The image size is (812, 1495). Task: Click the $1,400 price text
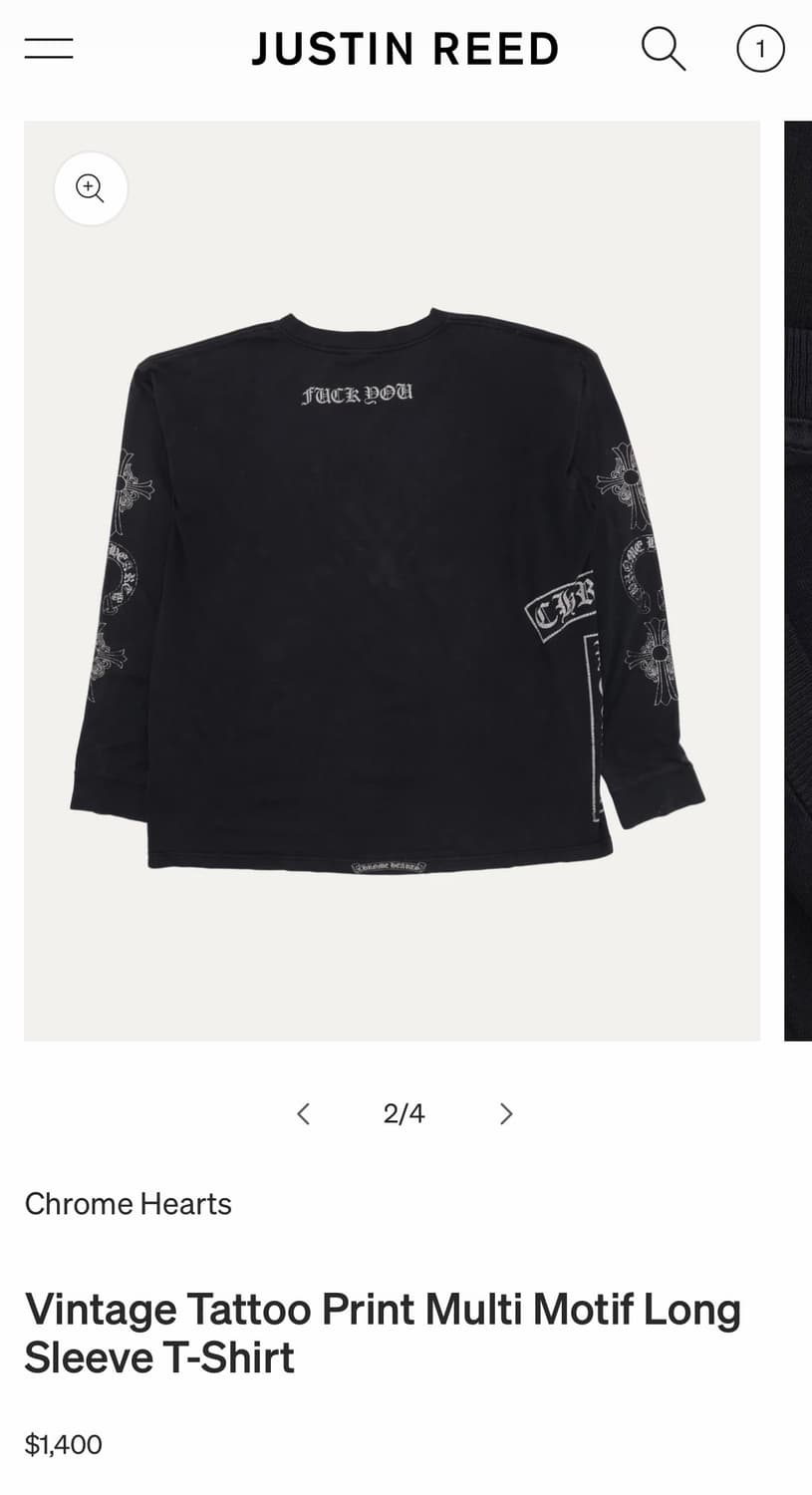(63, 1443)
